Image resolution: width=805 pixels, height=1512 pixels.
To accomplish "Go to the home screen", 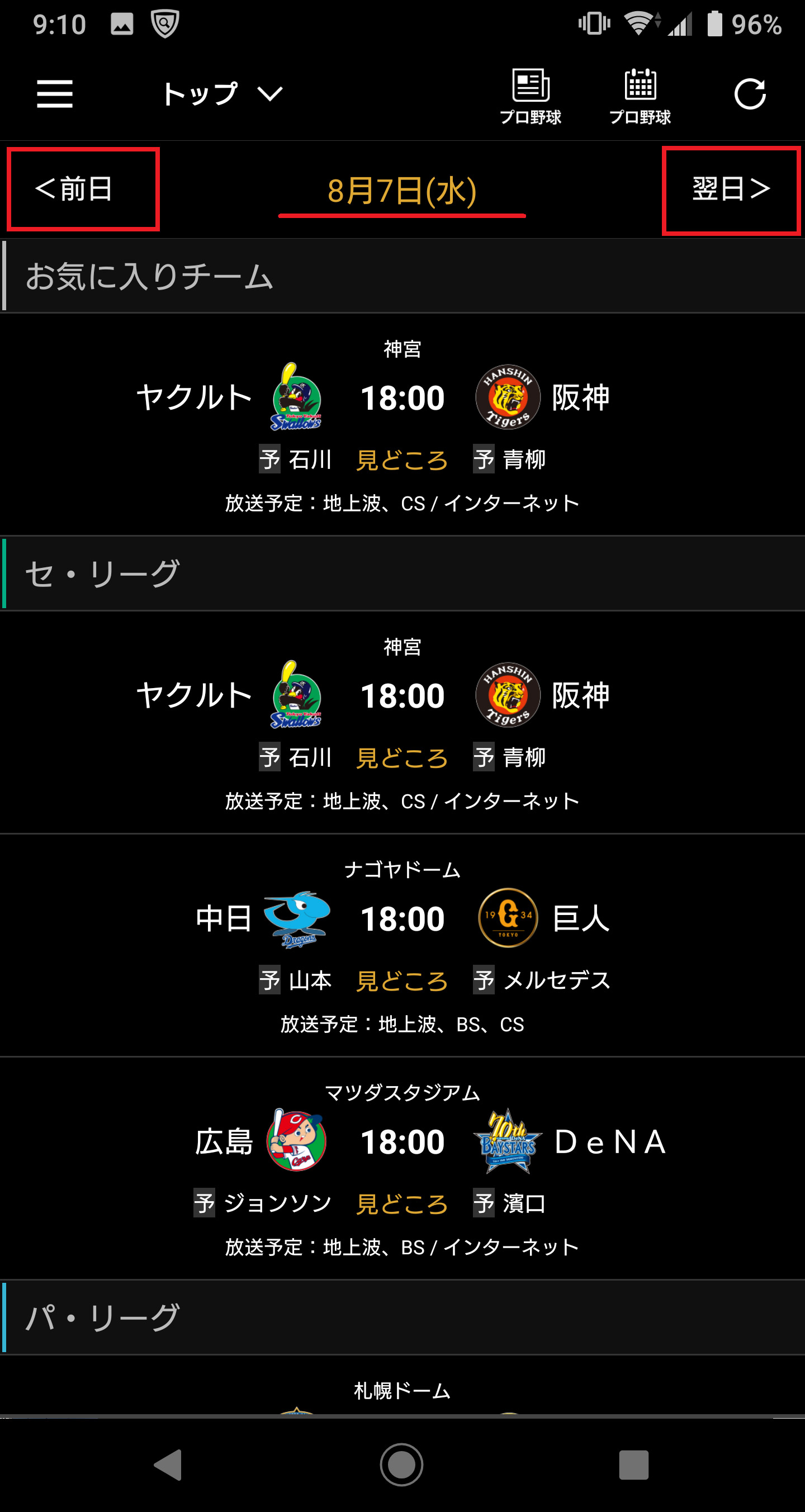I will click(x=401, y=1465).
